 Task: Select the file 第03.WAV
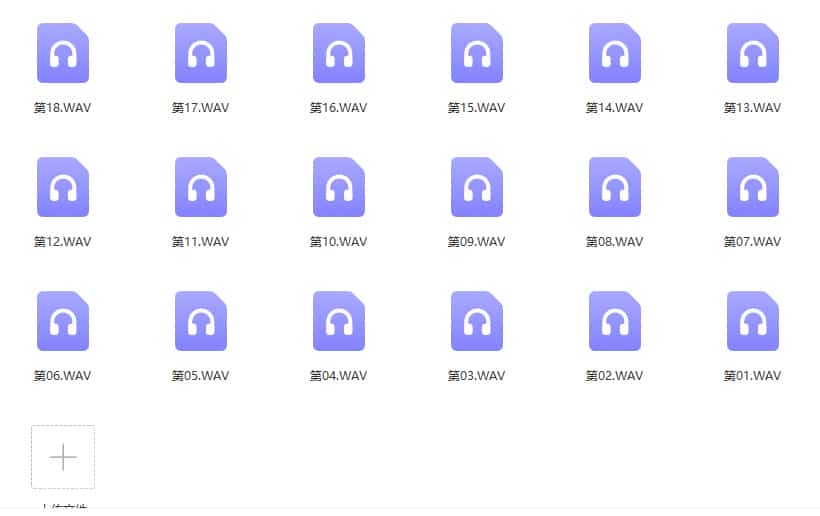pos(477,321)
